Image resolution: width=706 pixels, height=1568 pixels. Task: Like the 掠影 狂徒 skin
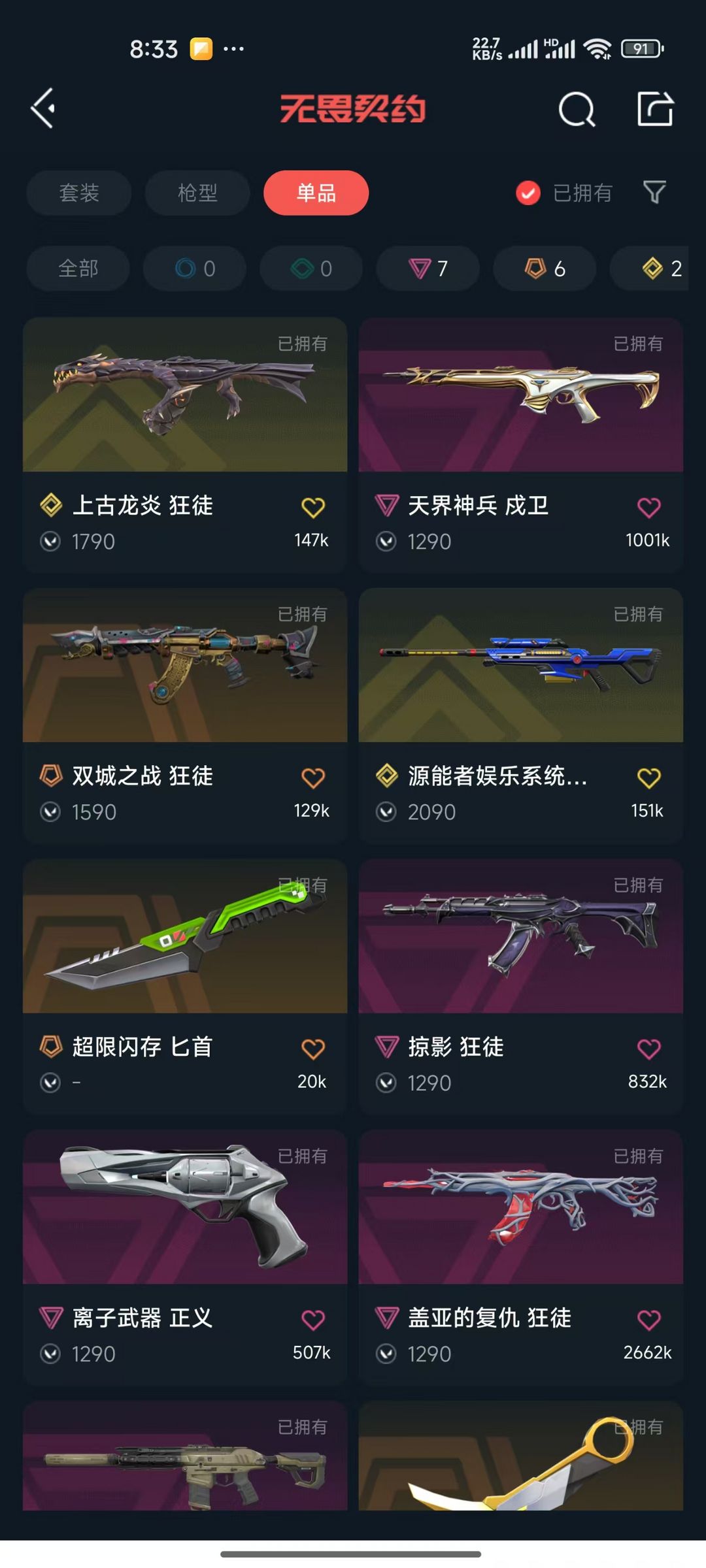coord(648,1049)
